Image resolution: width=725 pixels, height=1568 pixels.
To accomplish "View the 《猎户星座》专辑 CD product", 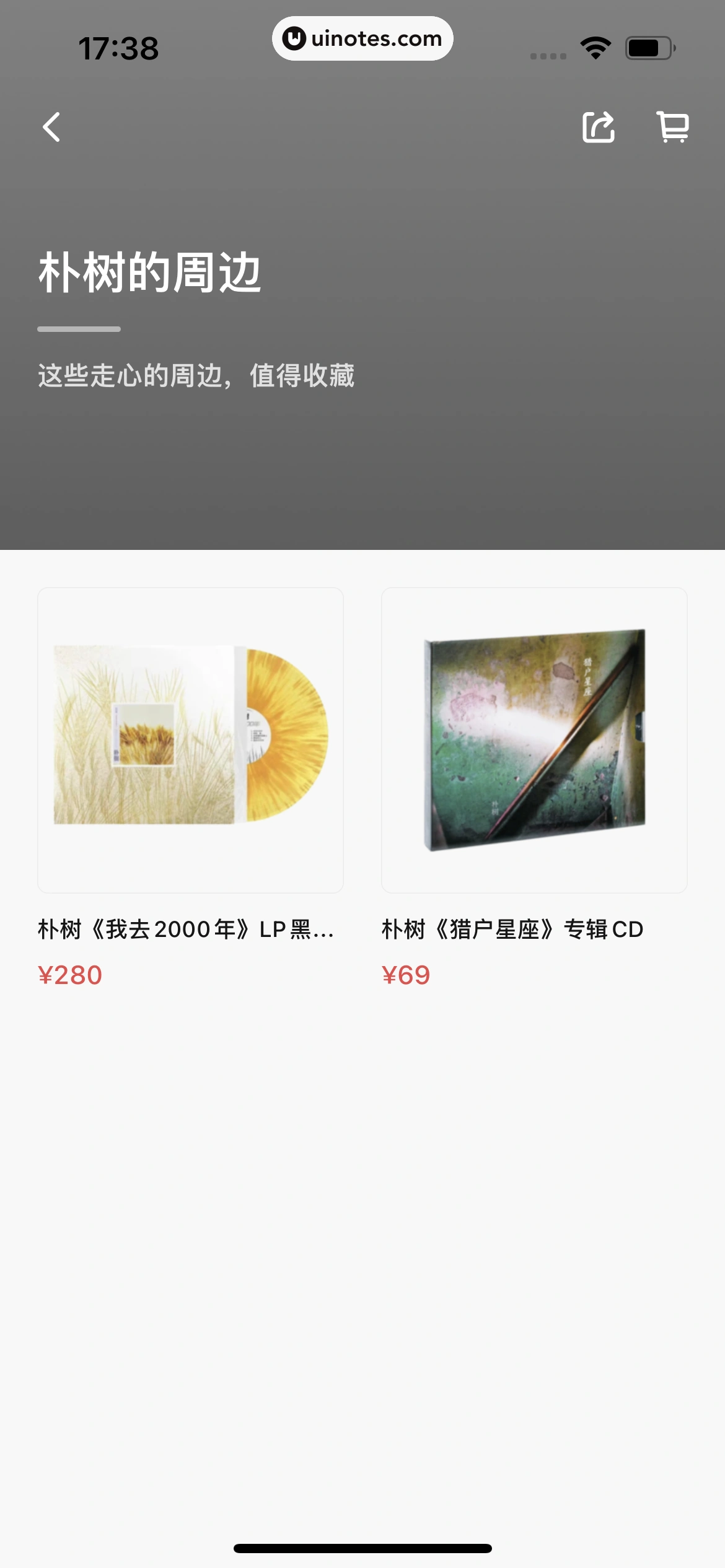I will (x=534, y=740).
